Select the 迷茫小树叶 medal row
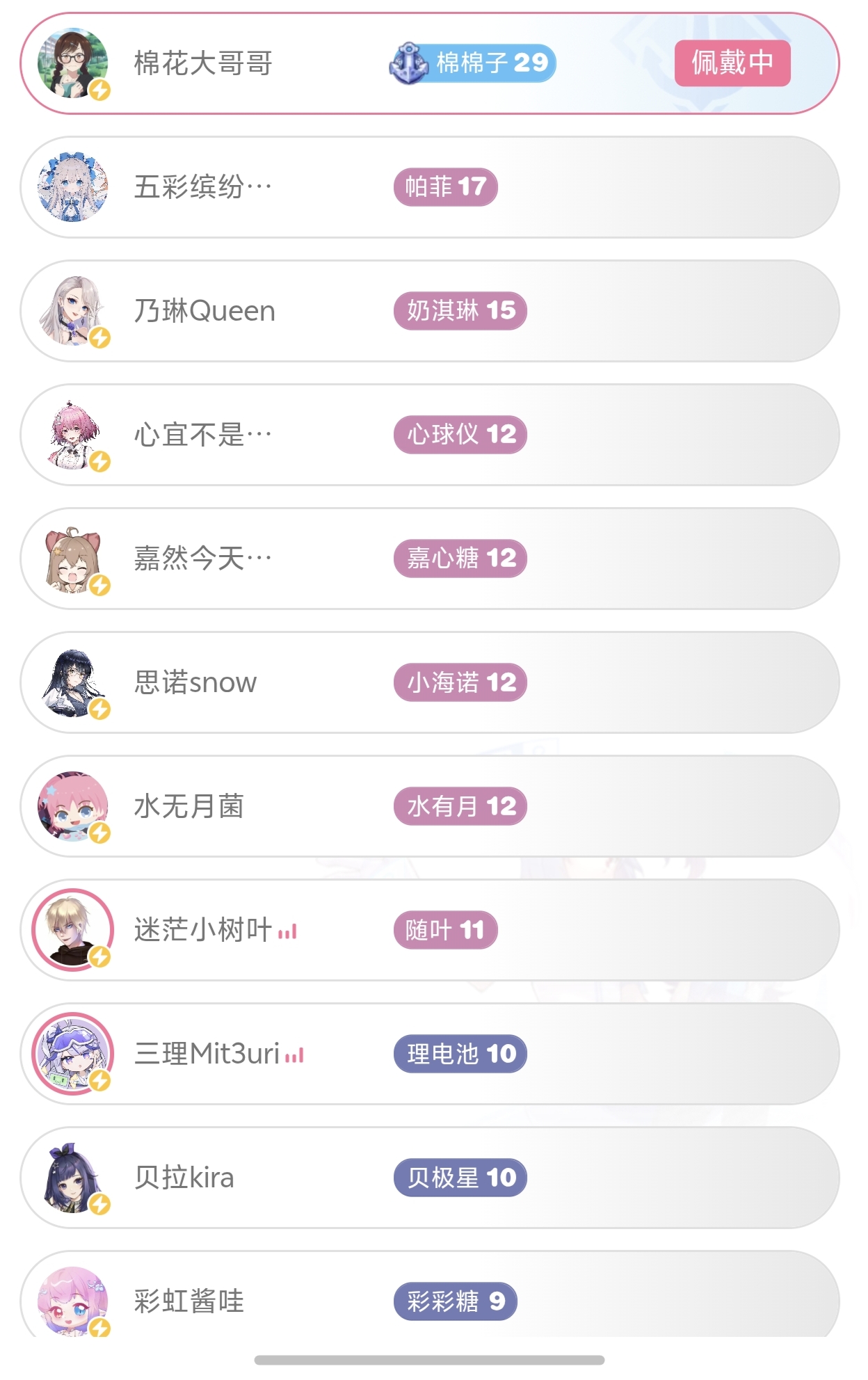 429,930
